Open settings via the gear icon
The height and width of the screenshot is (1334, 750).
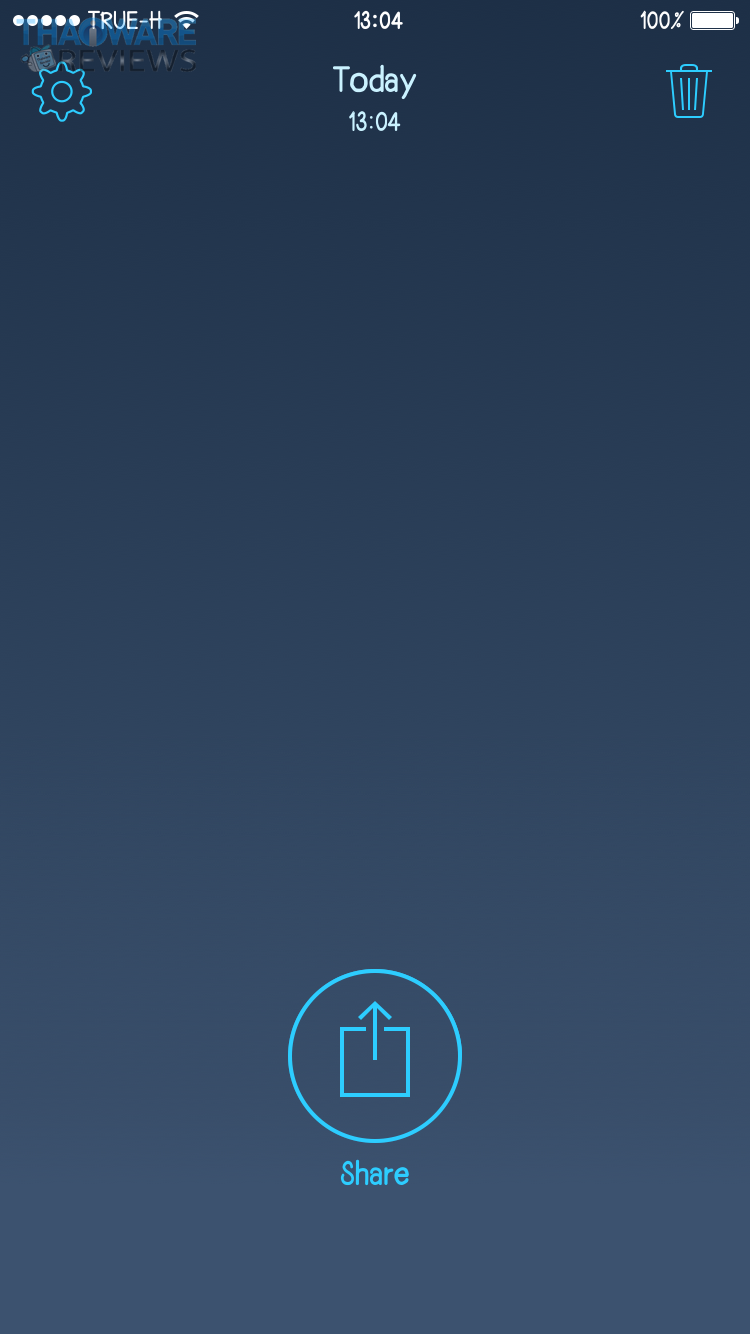pos(62,92)
